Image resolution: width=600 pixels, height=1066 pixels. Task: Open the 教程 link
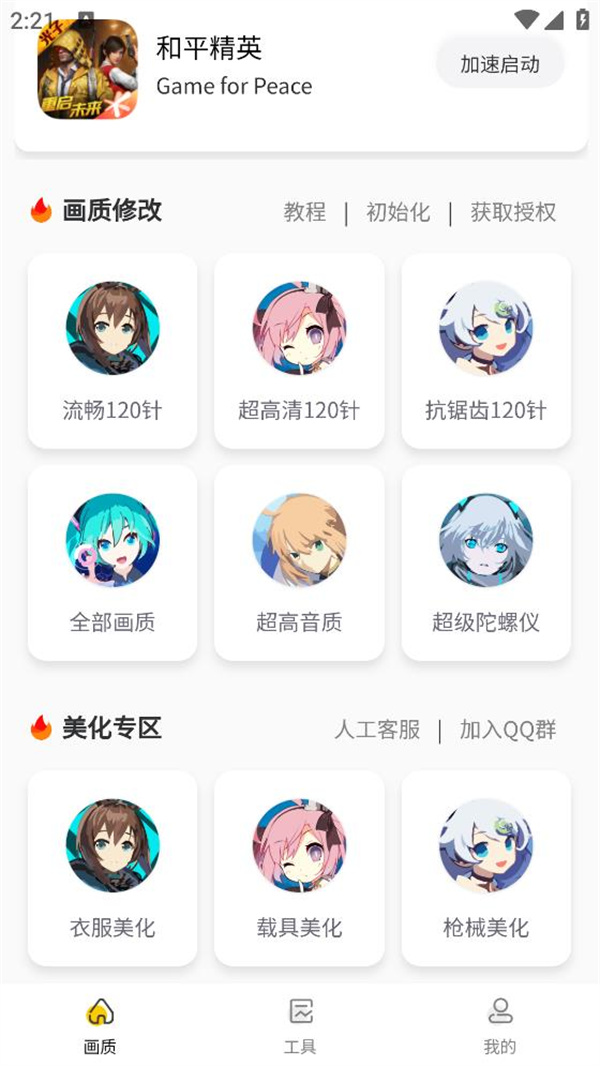click(x=304, y=211)
